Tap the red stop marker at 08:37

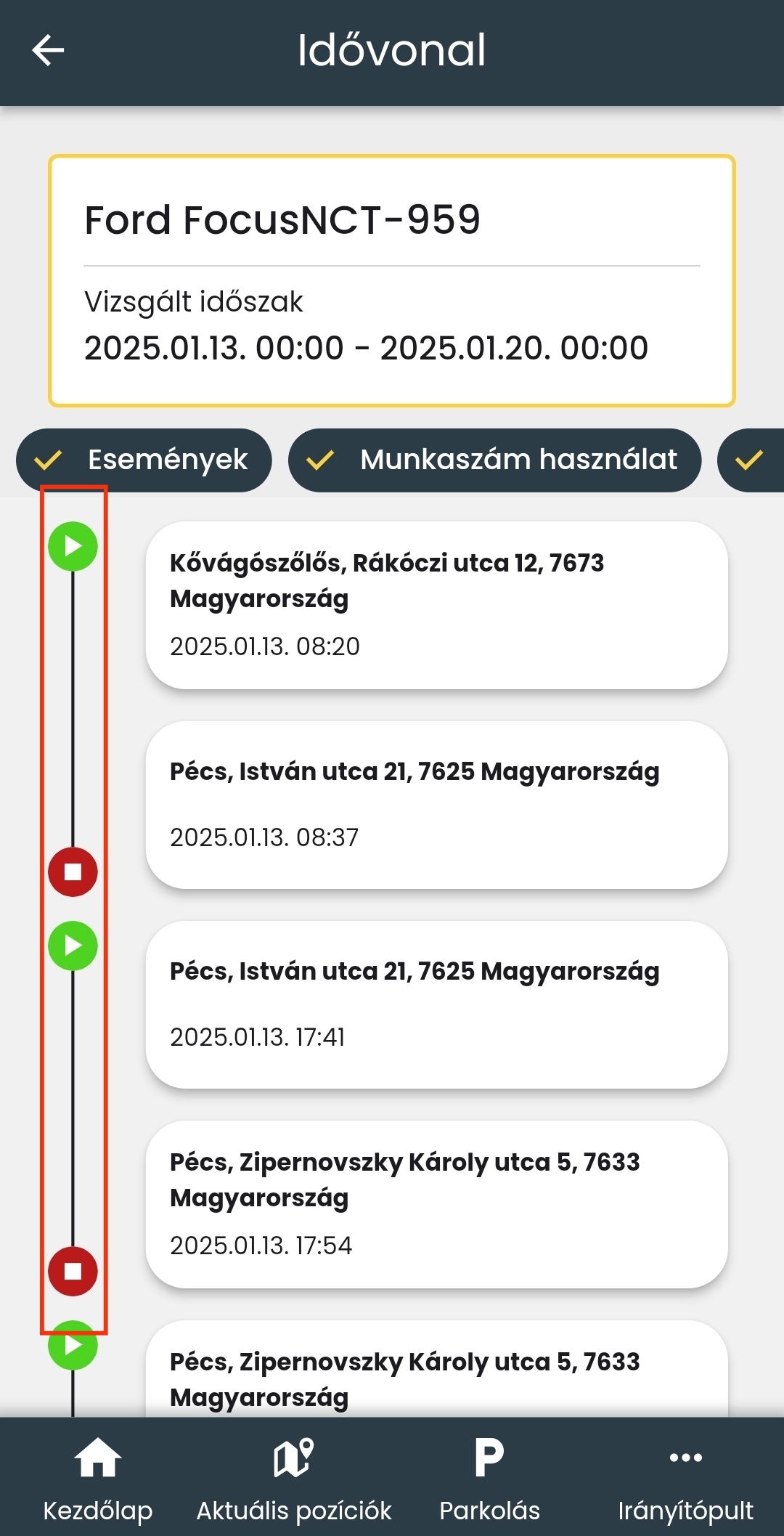(x=73, y=871)
